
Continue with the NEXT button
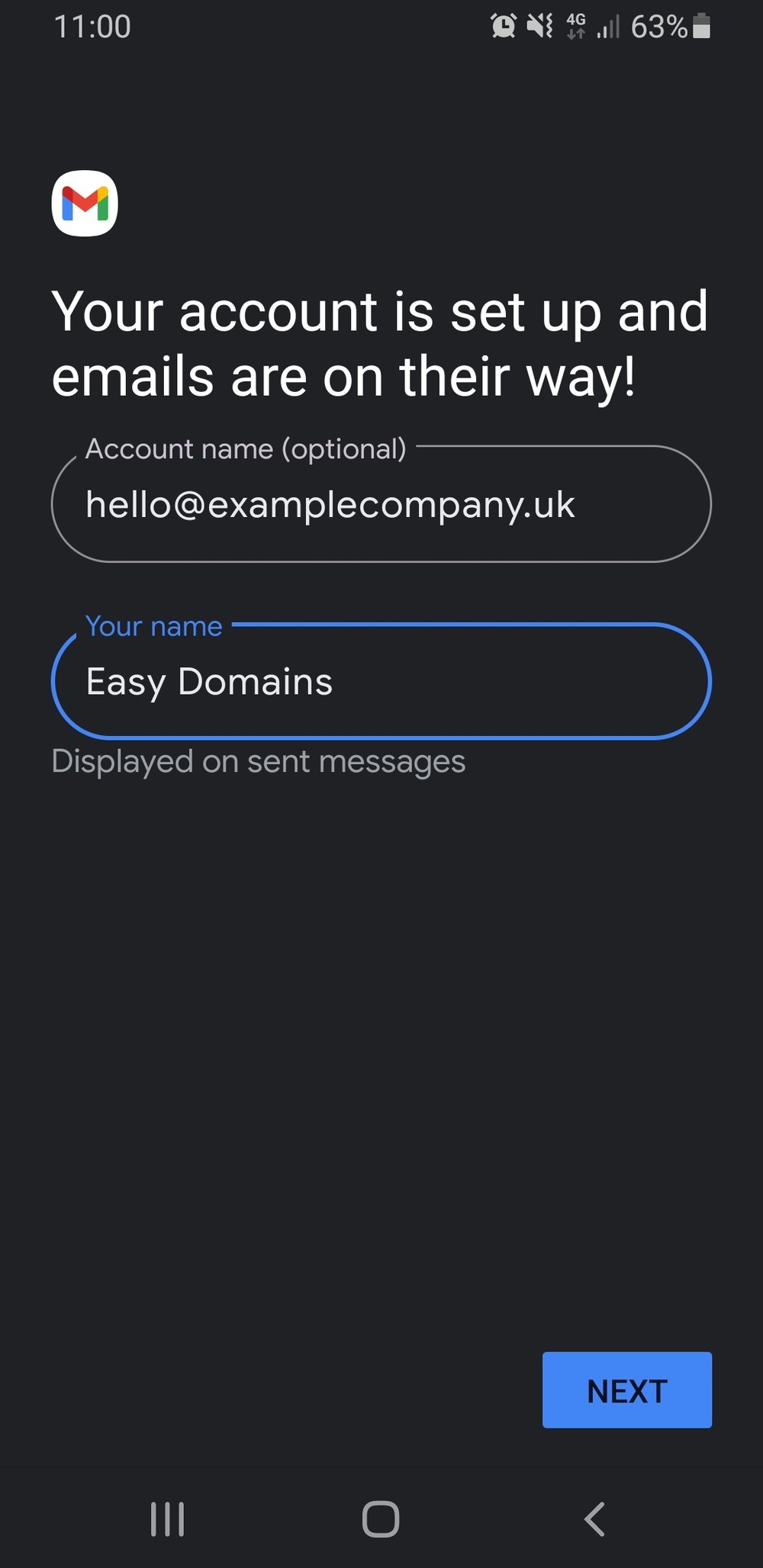click(x=627, y=1390)
